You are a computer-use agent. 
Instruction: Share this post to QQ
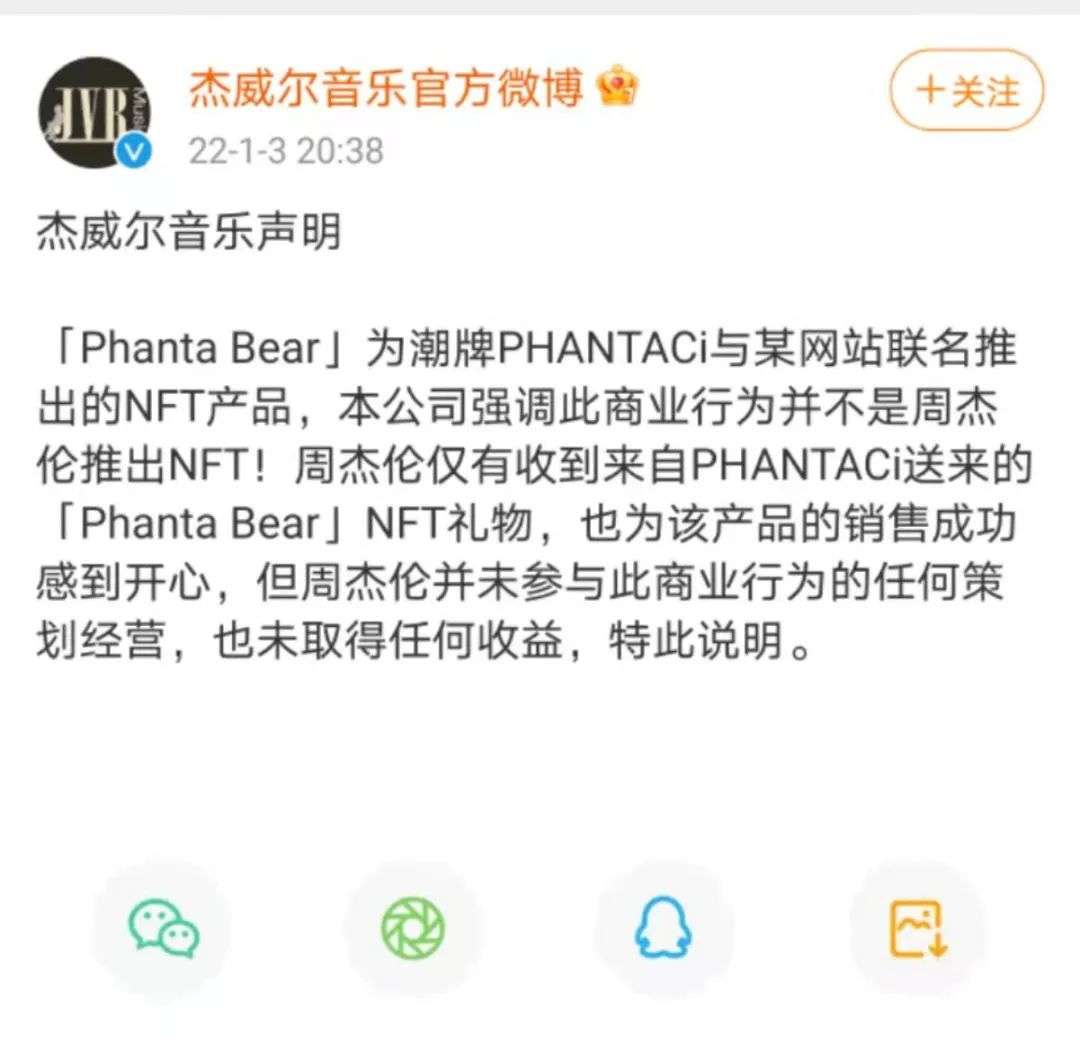click(662, 929)
